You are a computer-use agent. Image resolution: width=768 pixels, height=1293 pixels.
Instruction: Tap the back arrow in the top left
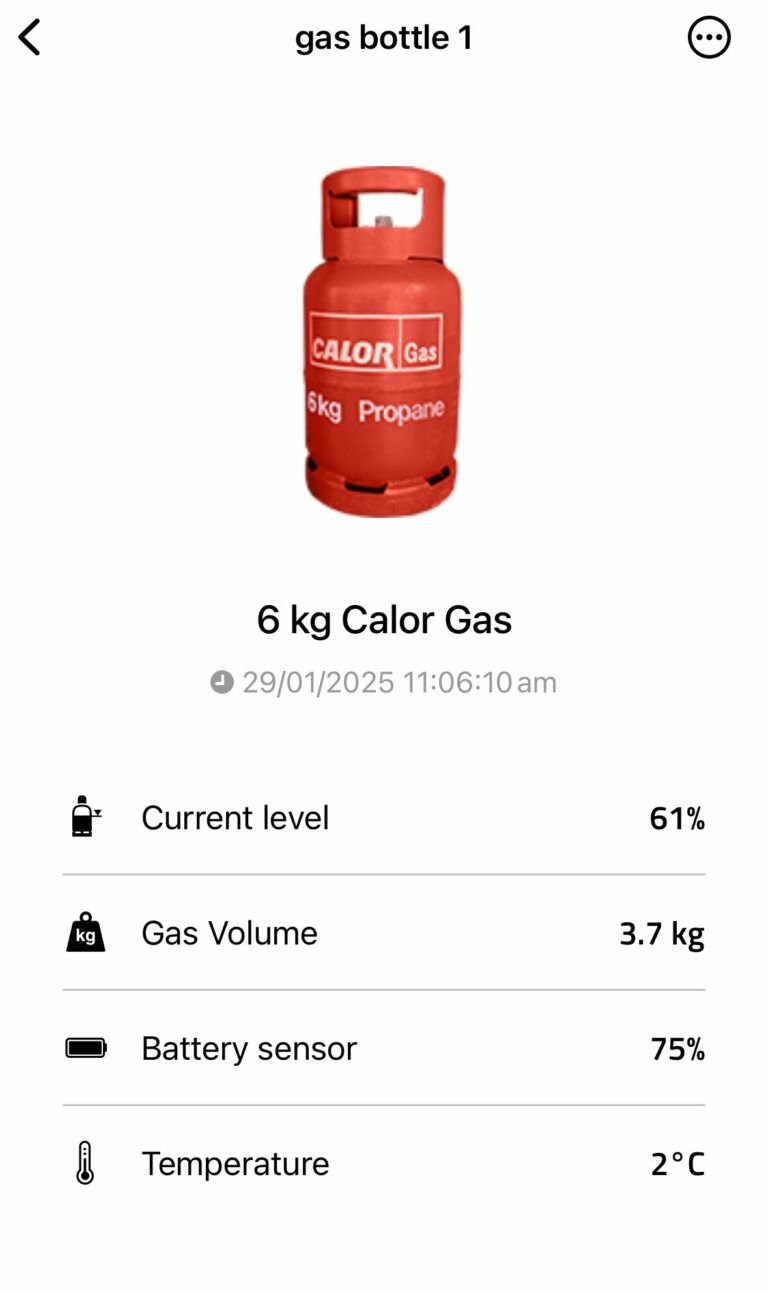tap(29, 37)
